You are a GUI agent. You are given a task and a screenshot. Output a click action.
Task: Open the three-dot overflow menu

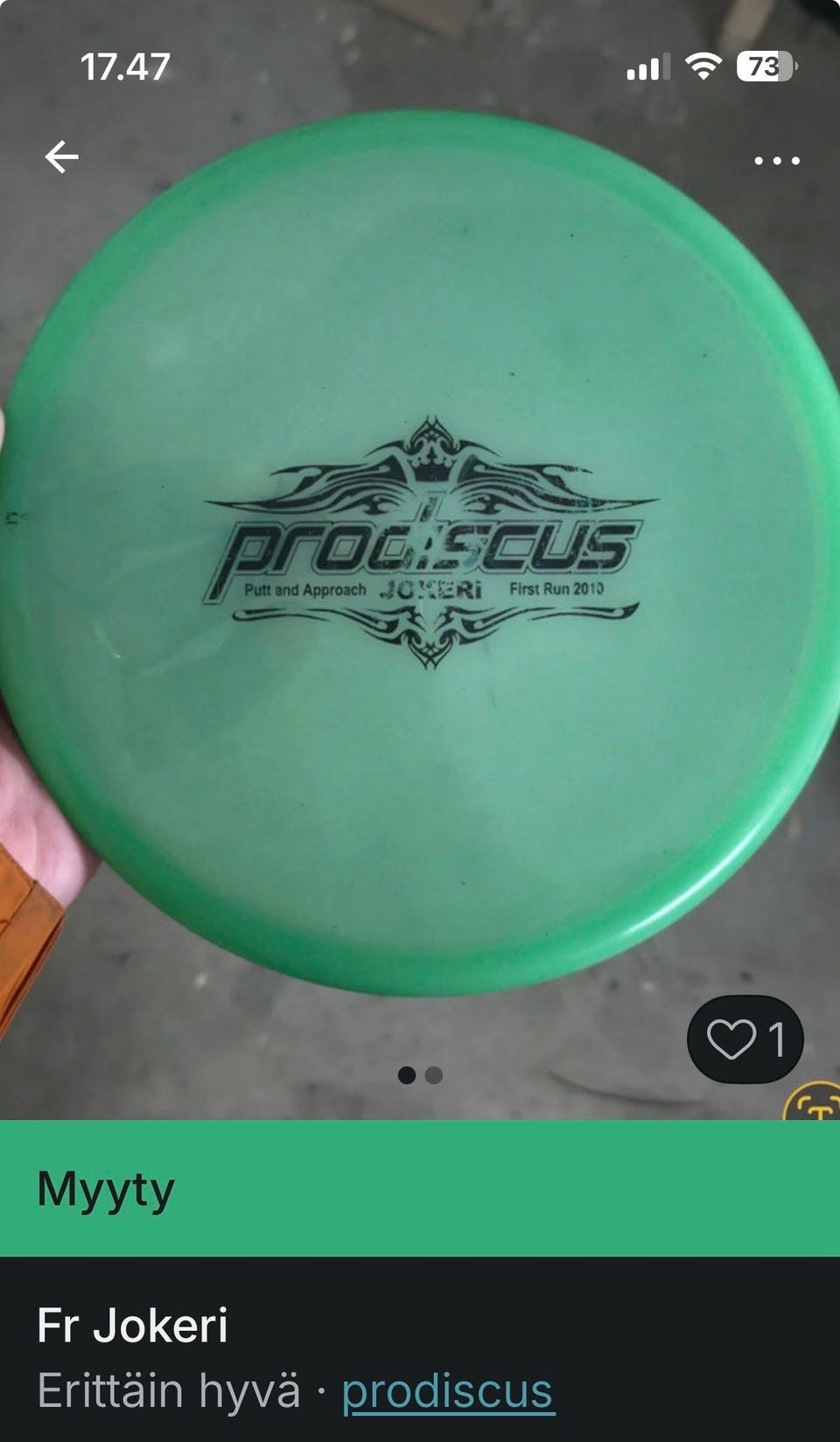pyautogui.click(x=776, y=161)
